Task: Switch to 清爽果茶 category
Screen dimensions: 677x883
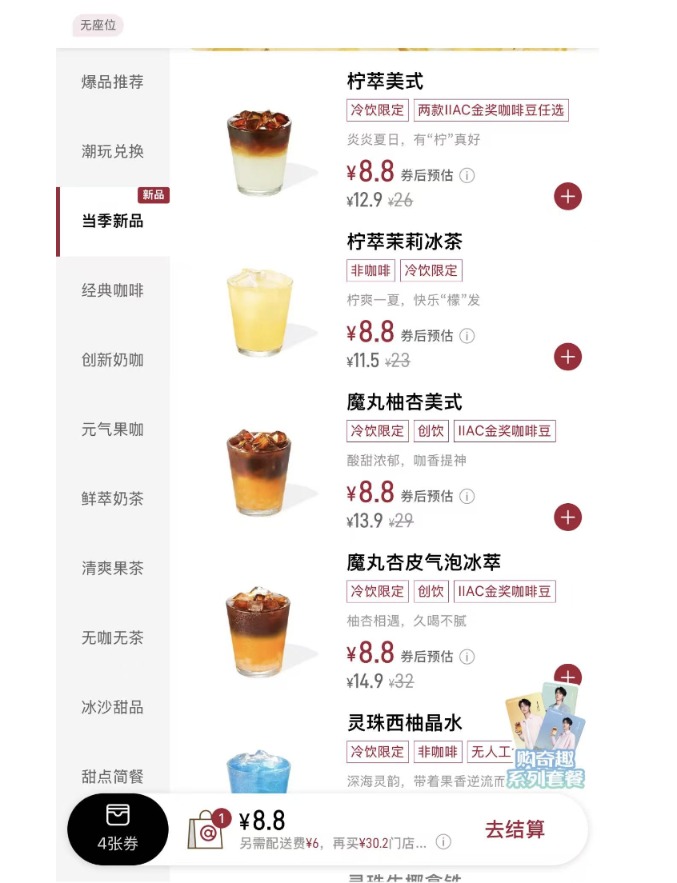Action: click(x=112, y=568)
